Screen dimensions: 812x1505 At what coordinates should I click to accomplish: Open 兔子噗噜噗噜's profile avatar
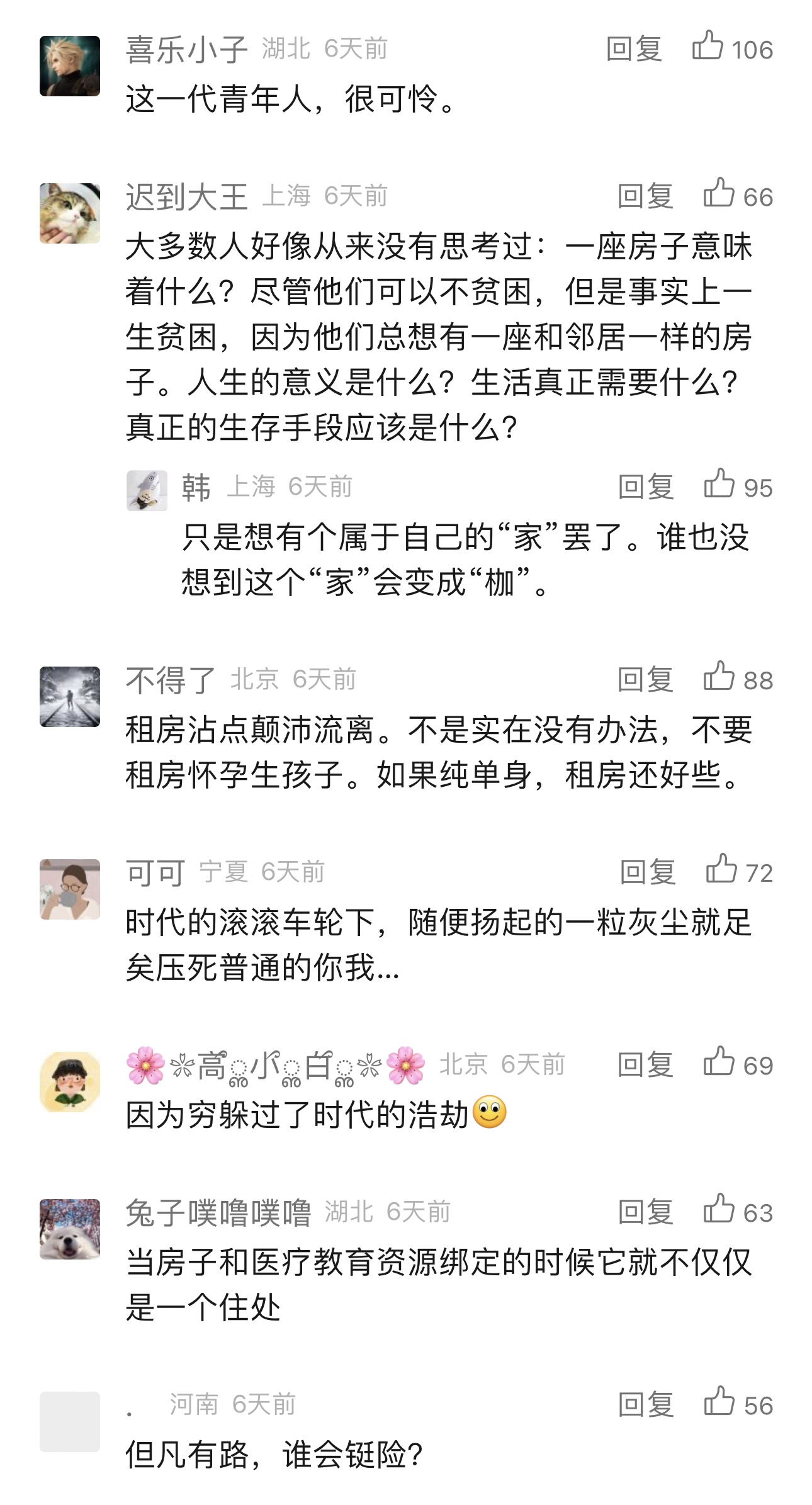point(70,1229)
